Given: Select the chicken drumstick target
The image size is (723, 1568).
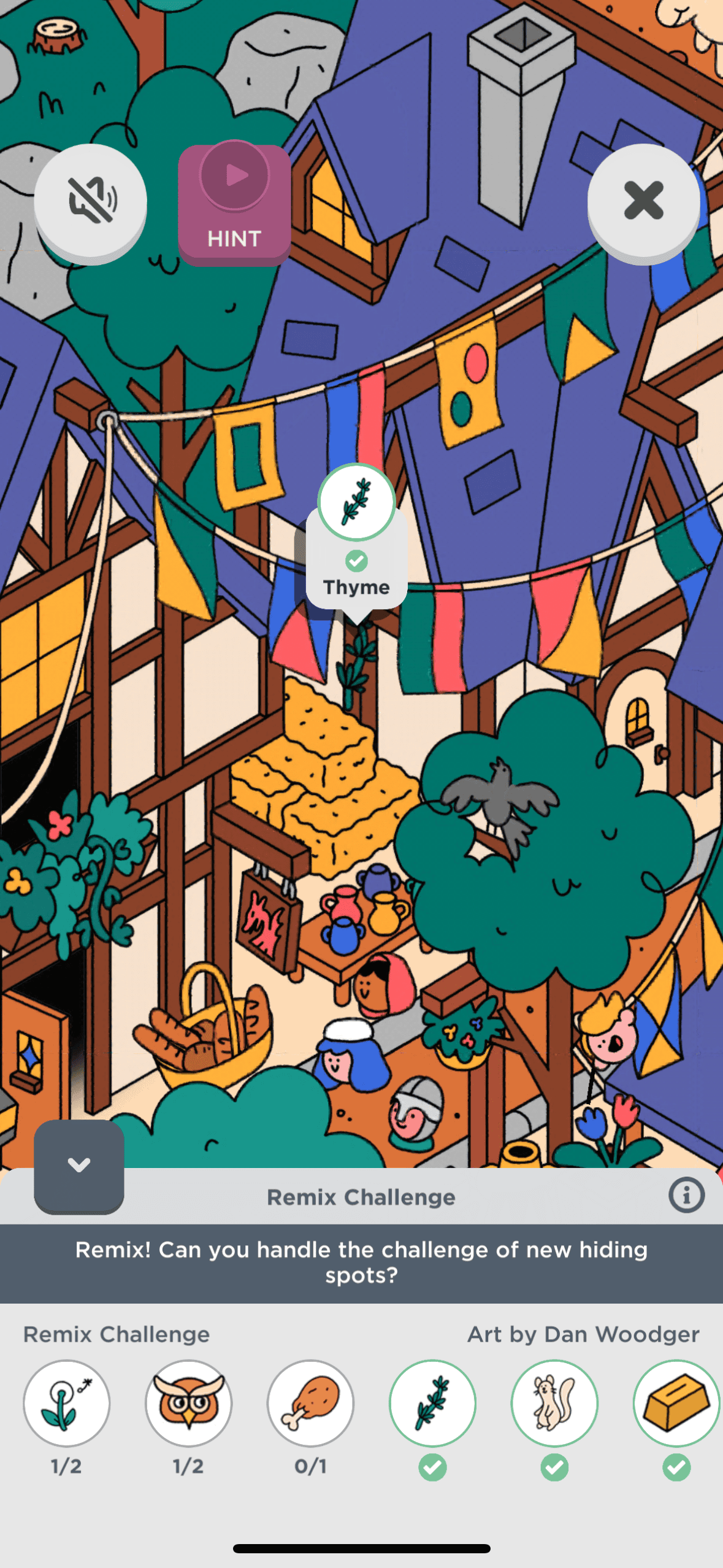Looking at the screenshot, I should [x=310, y=1402].
